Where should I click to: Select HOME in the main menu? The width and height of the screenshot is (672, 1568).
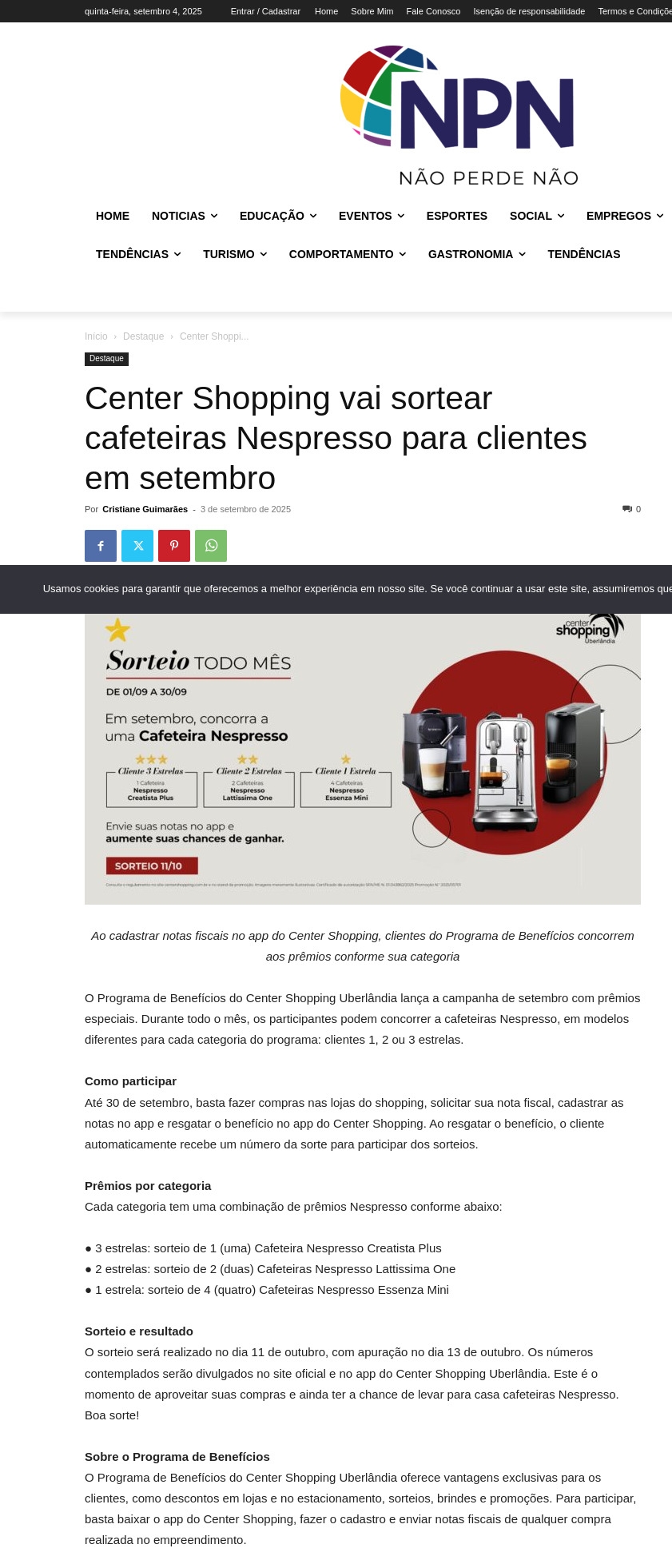[x=113, y=216]
